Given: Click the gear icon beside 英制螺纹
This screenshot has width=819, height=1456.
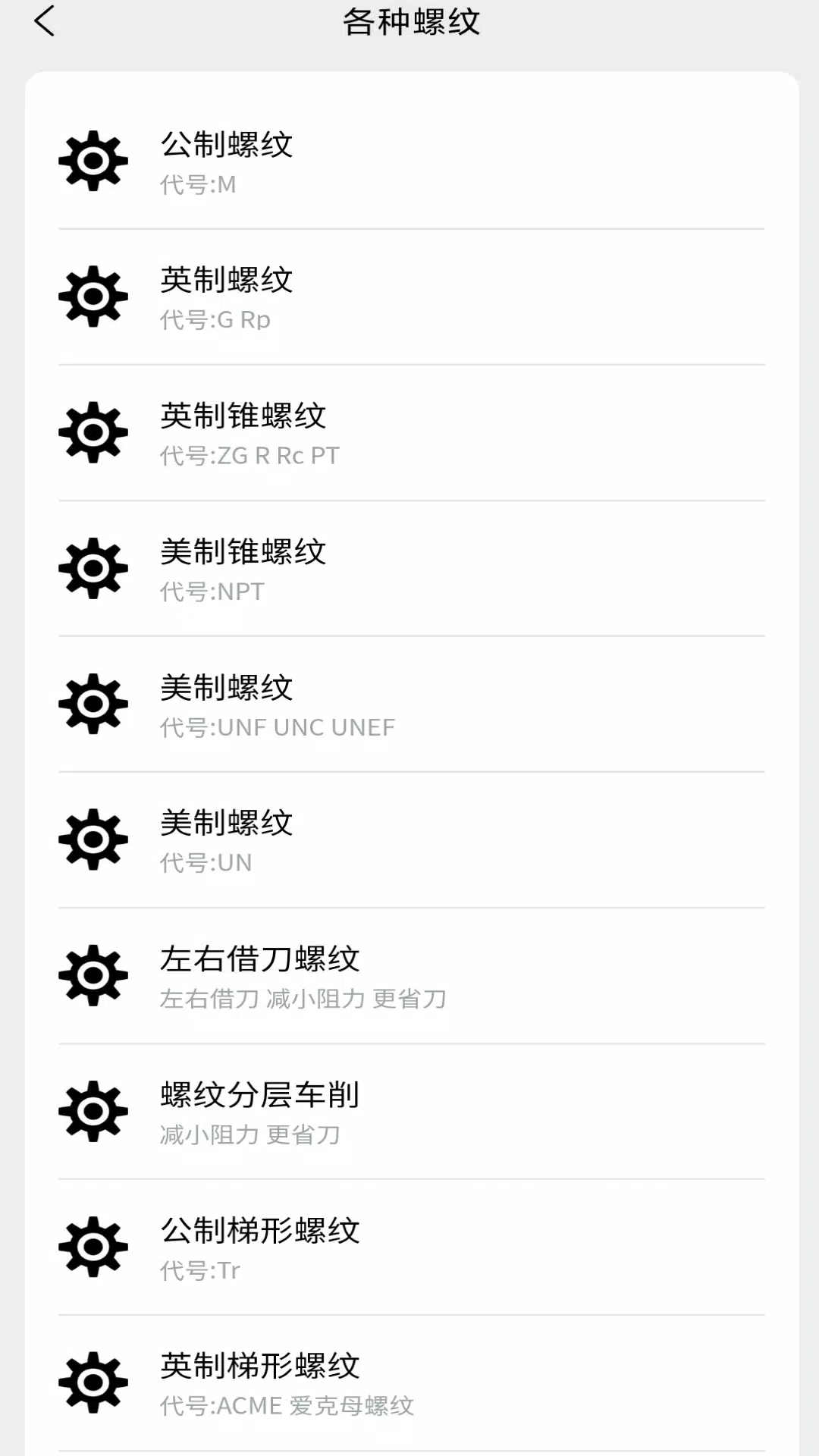Looking at the screenshot, I should coord(93,296).
